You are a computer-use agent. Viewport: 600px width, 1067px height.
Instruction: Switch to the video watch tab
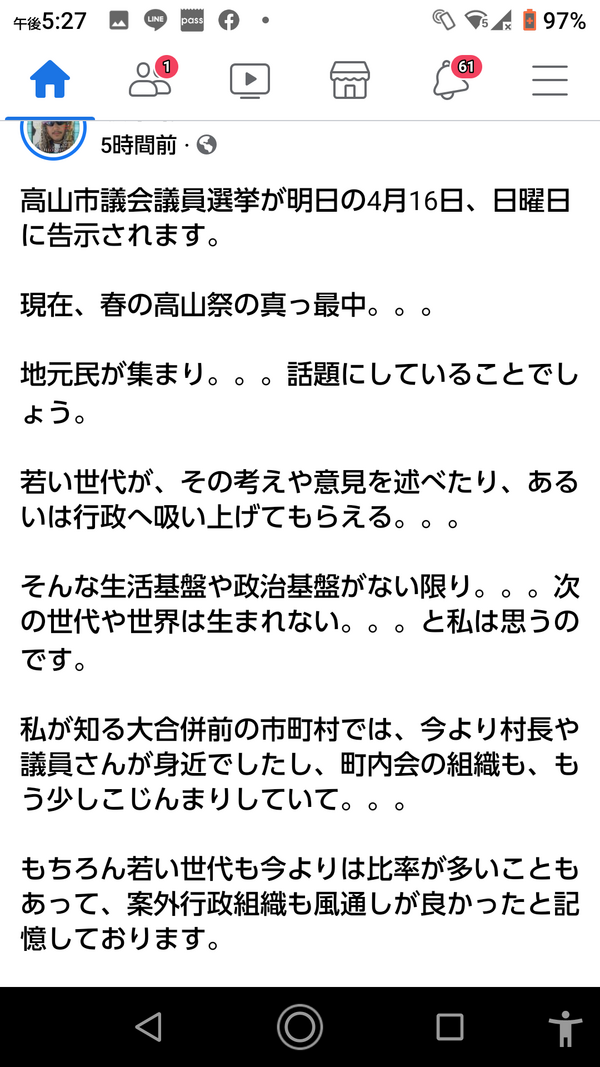click(x=250, y=80)
